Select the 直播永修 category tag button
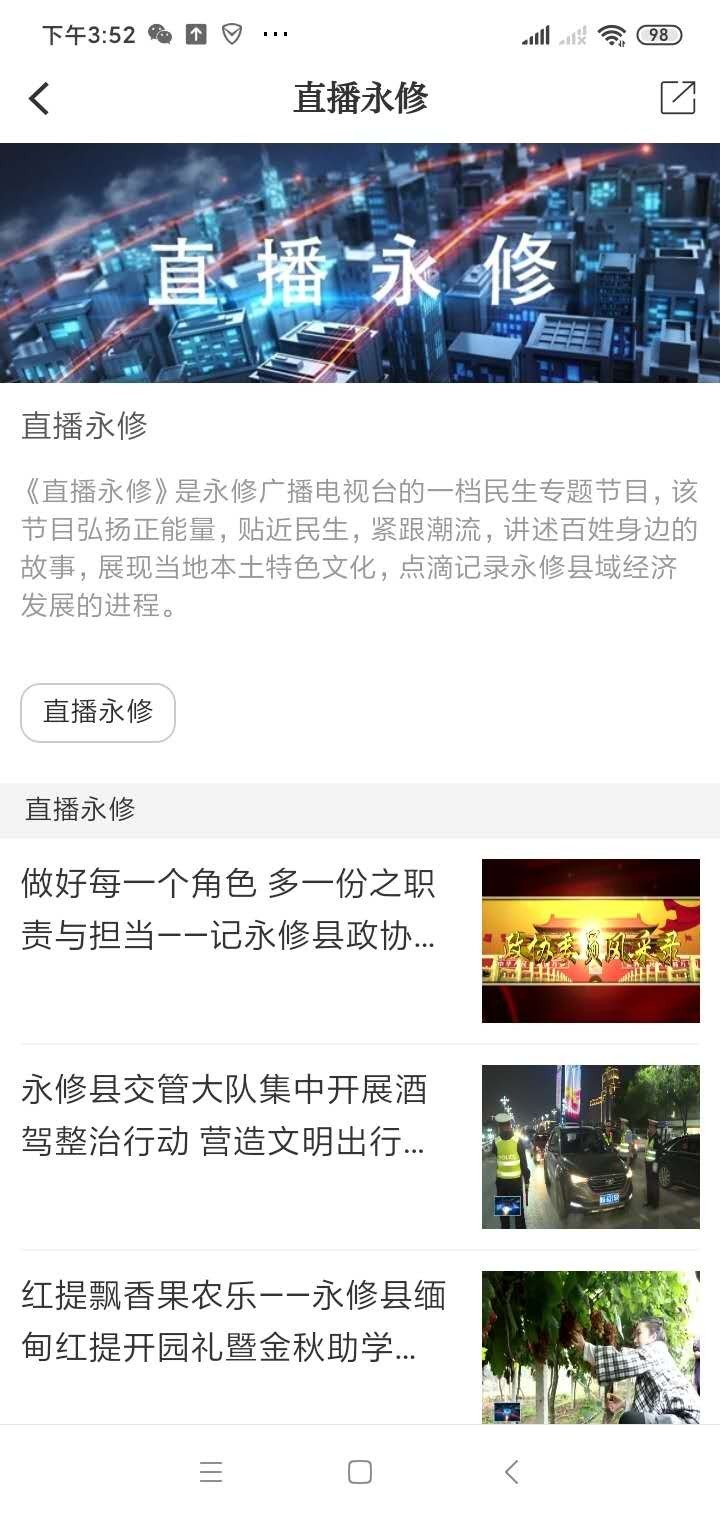720x1520 pixels. [x=97, y=712]
